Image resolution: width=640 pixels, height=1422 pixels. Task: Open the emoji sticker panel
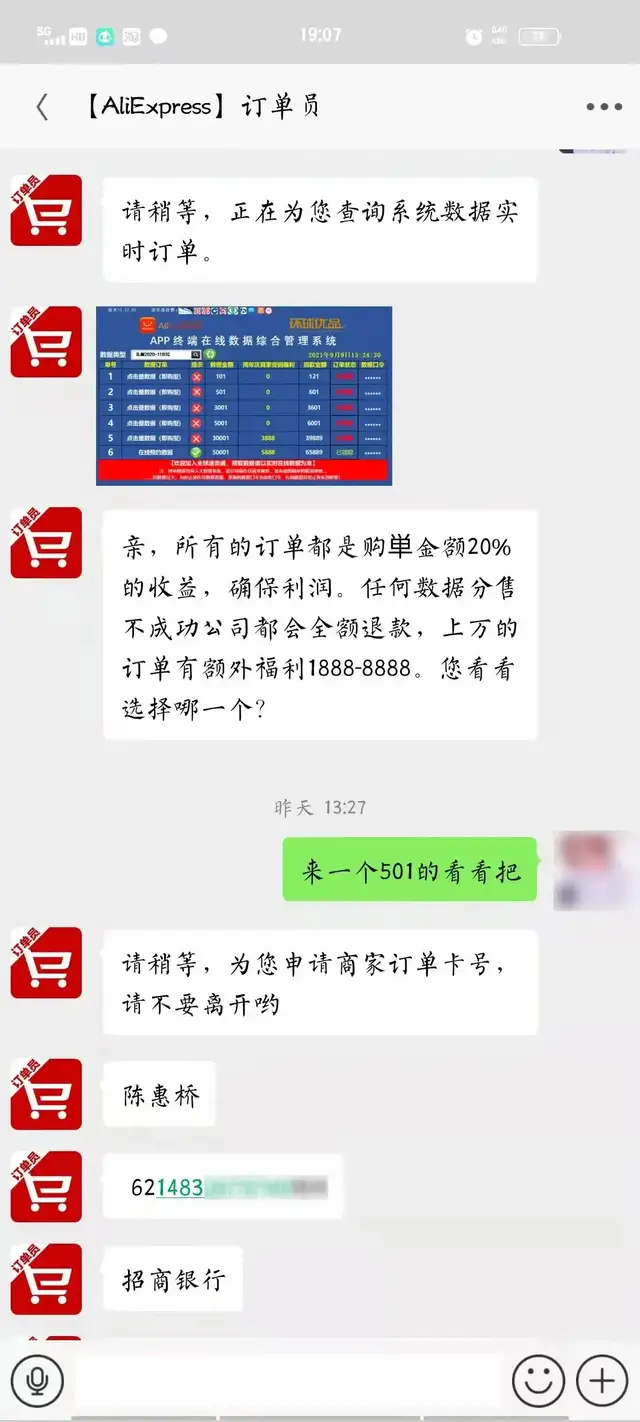click(x=537, y=1381)
